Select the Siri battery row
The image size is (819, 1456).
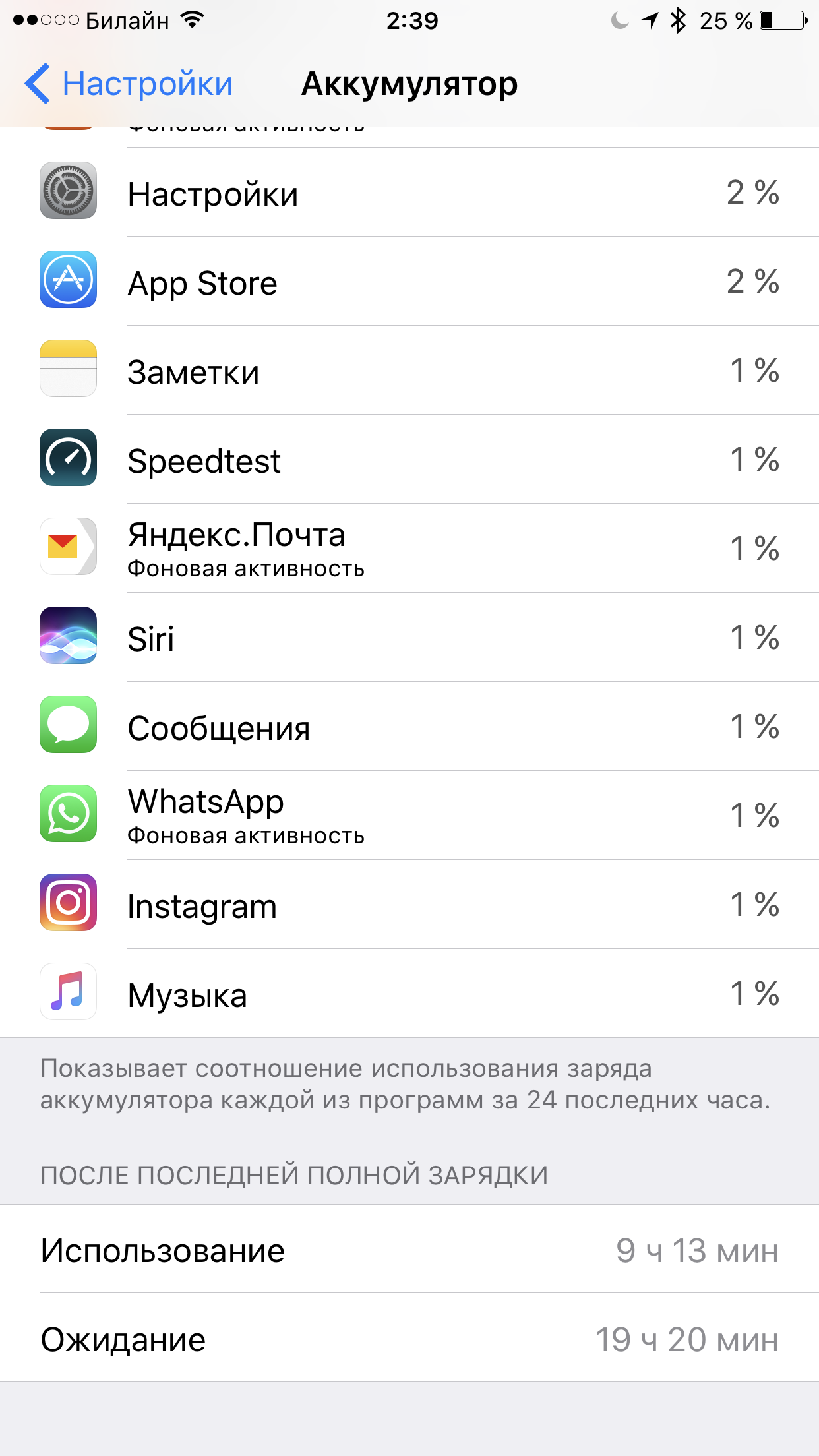coord(409,638)
